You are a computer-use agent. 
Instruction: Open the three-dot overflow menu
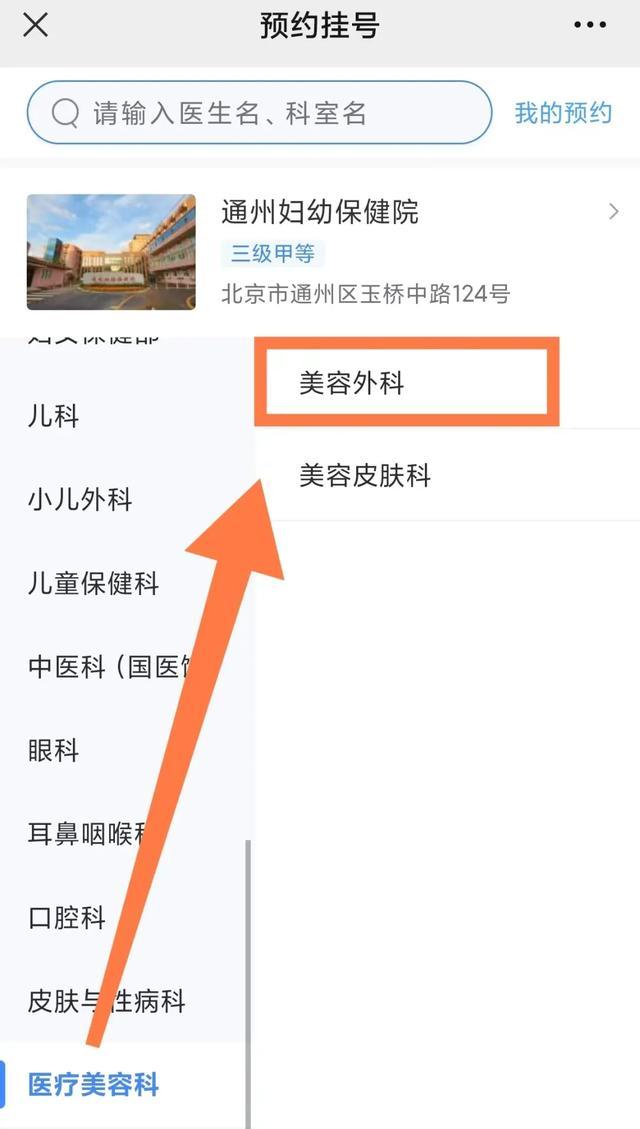tap(590, 26)
